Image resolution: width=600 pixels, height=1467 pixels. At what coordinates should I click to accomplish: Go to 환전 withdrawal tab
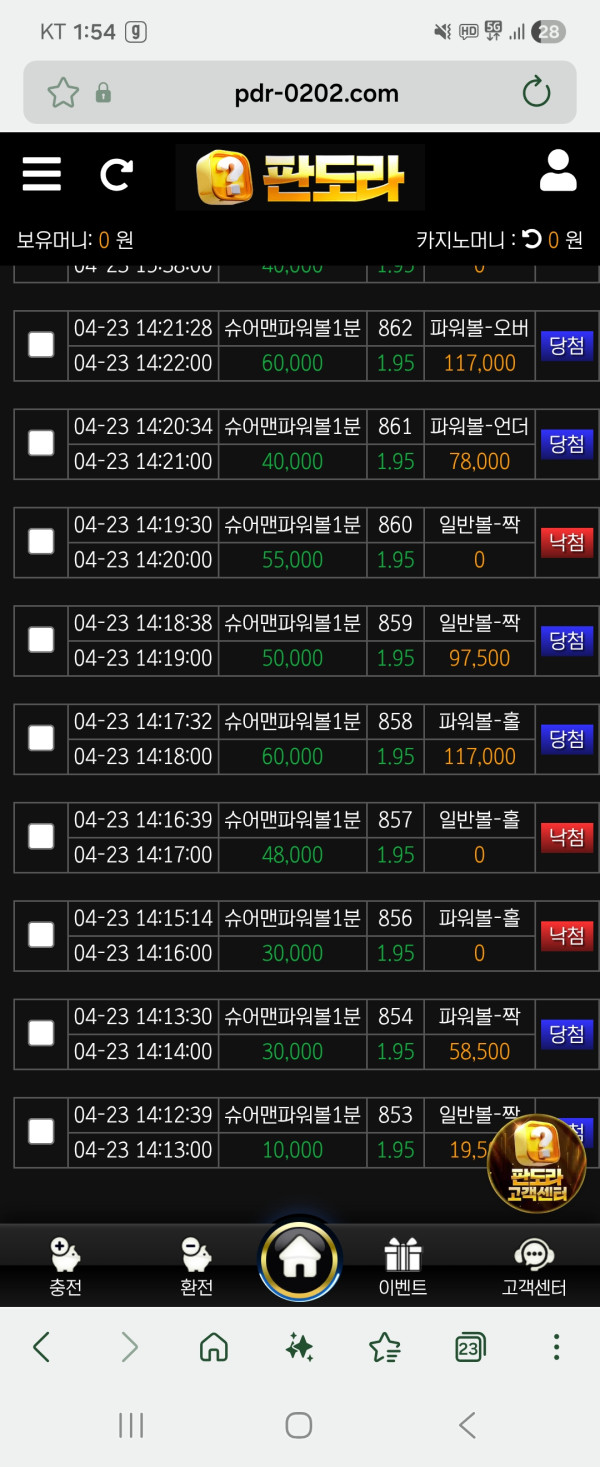pos(196,1266)
